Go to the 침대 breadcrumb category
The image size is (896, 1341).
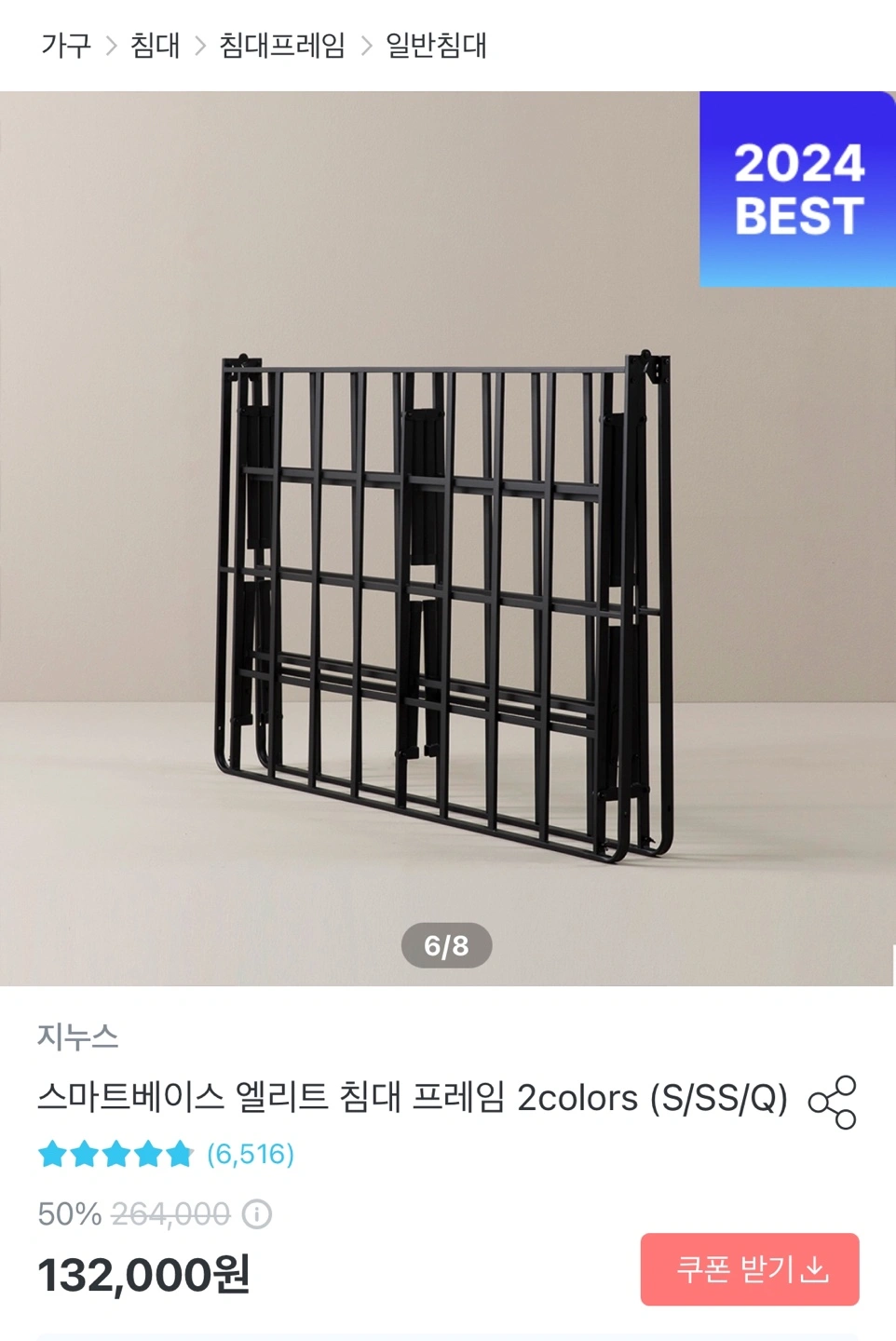click(x=155, y=45)
